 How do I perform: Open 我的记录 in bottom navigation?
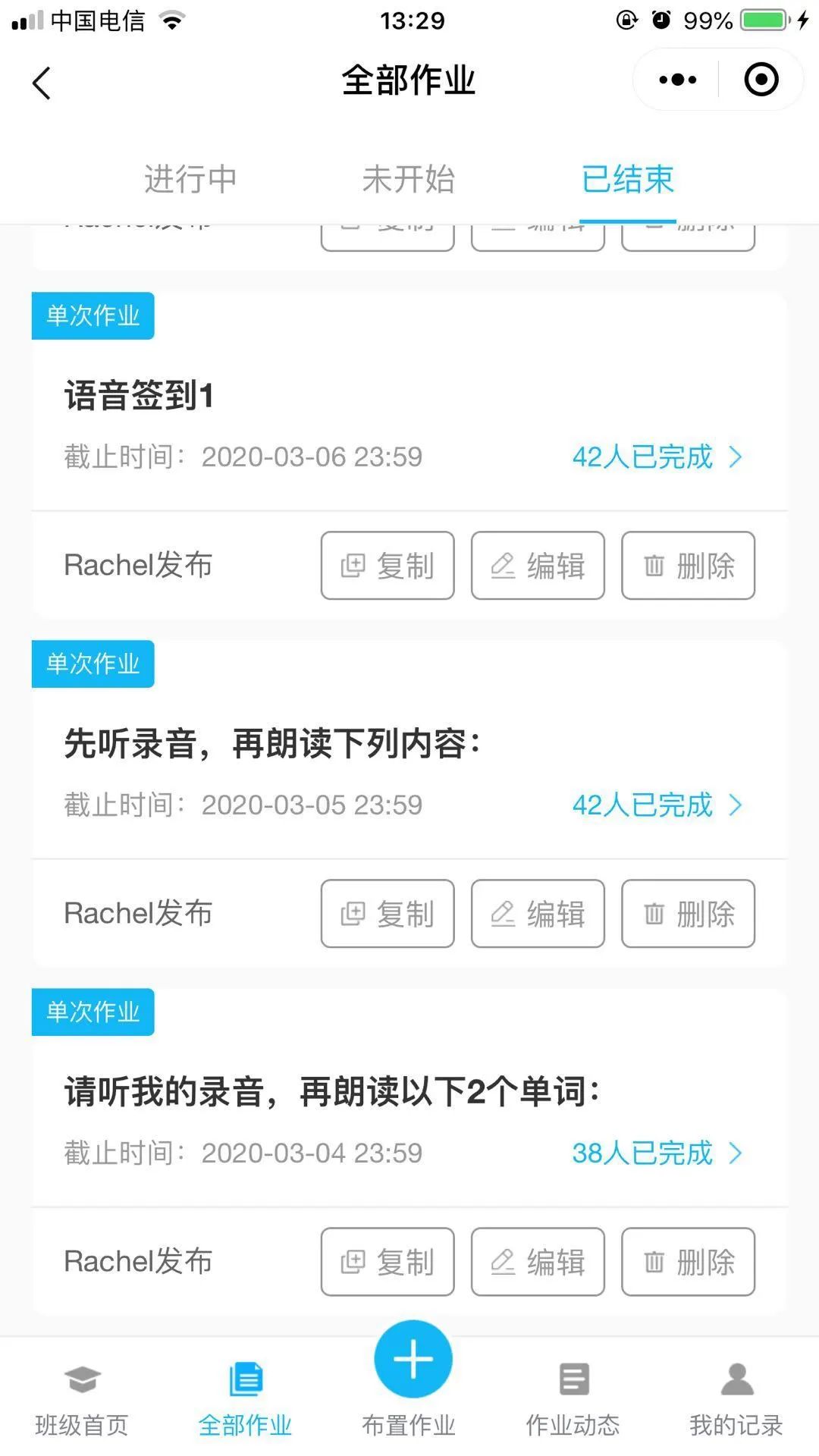coord(736,1400)
